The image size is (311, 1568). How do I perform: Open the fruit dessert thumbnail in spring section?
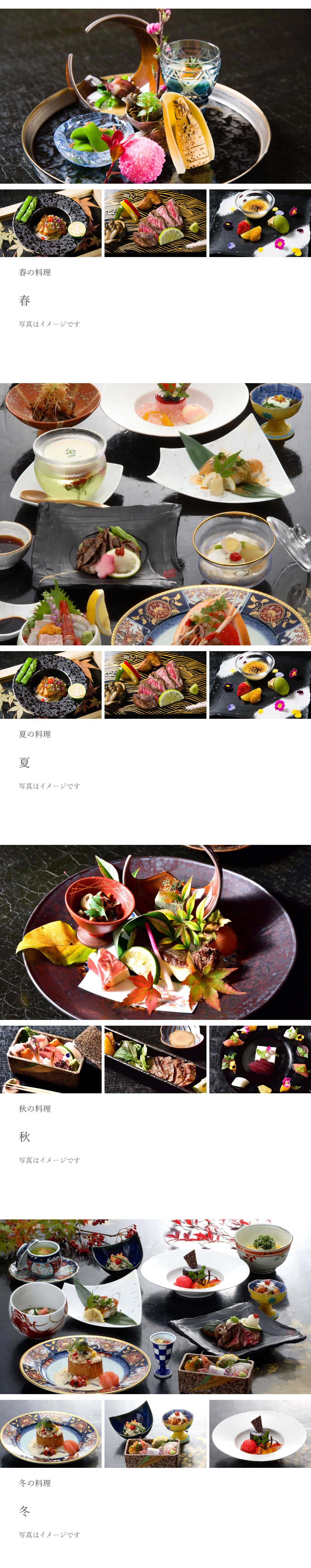click(x=260, y=223)
